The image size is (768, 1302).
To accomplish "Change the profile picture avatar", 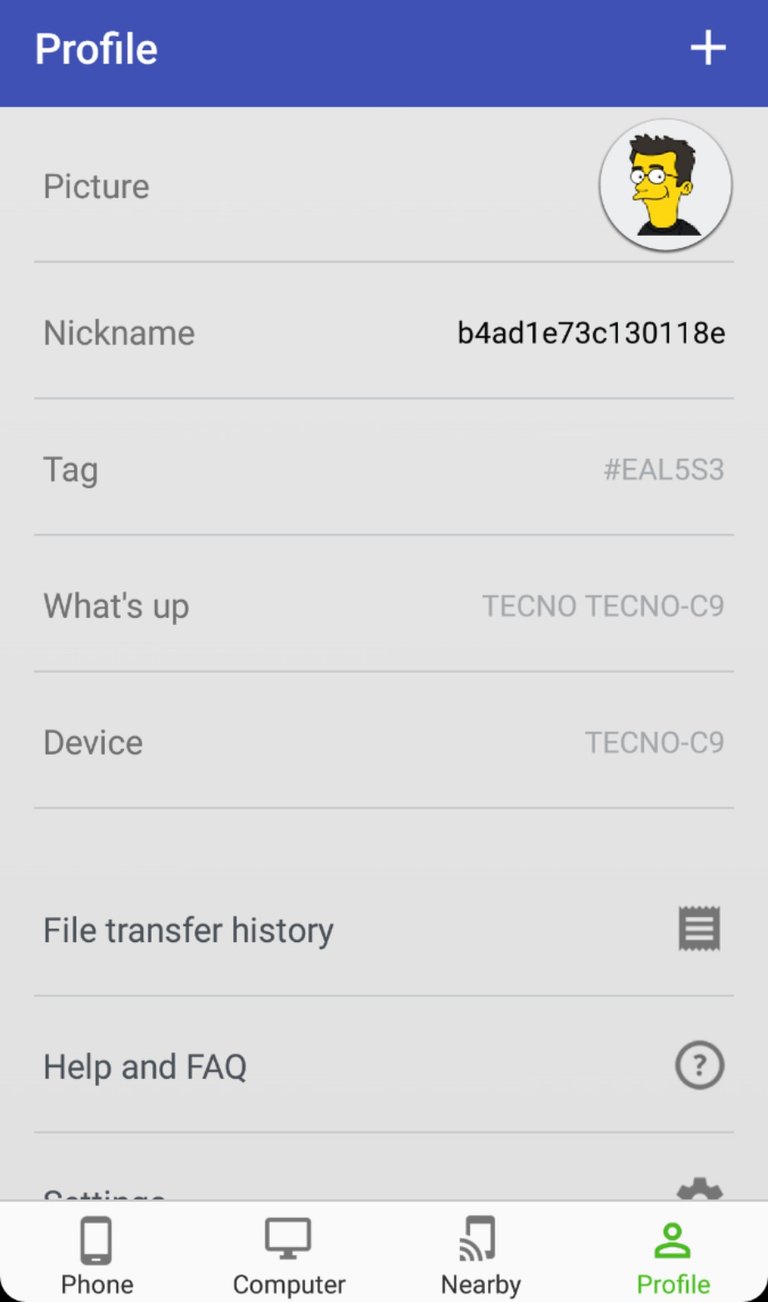I will 665,186.
